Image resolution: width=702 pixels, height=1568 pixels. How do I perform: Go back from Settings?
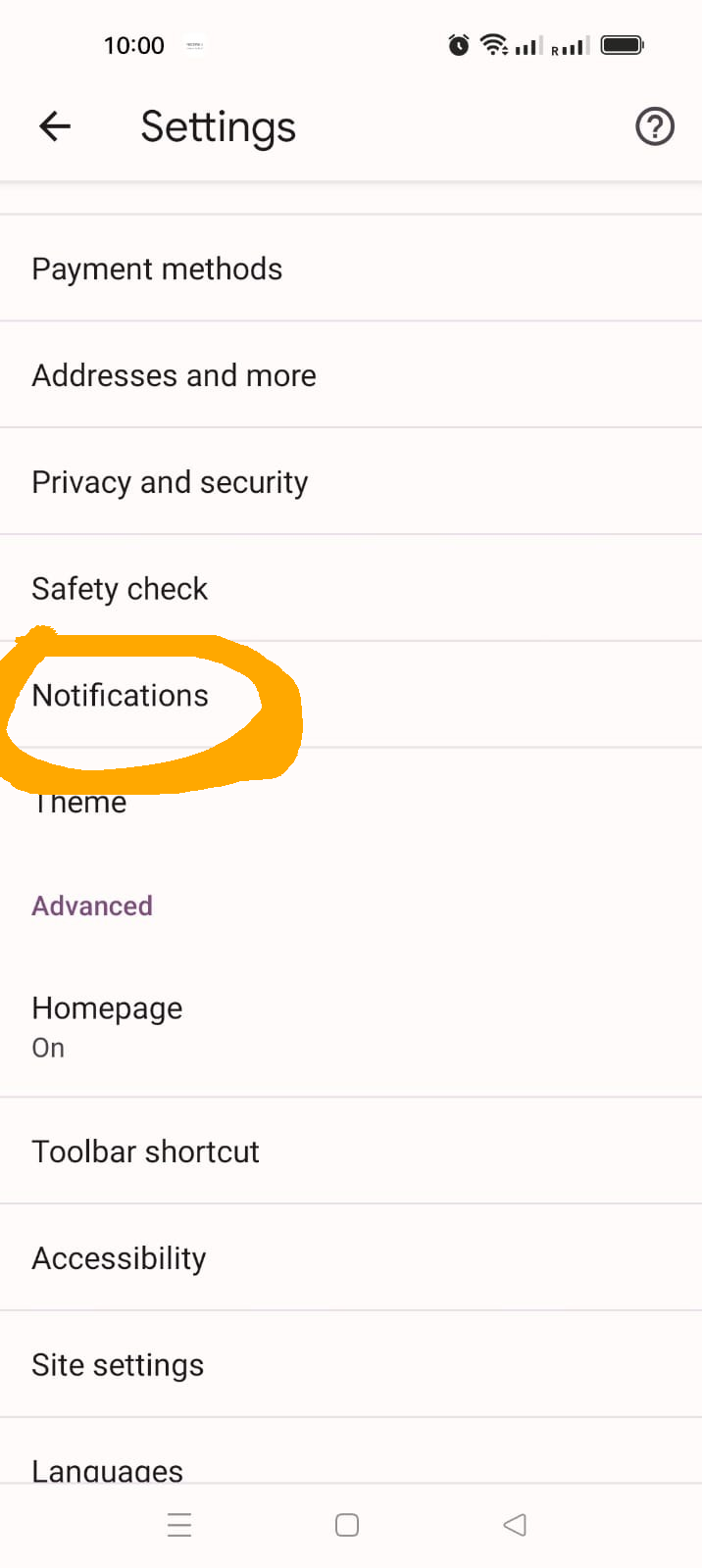point(55,126)
